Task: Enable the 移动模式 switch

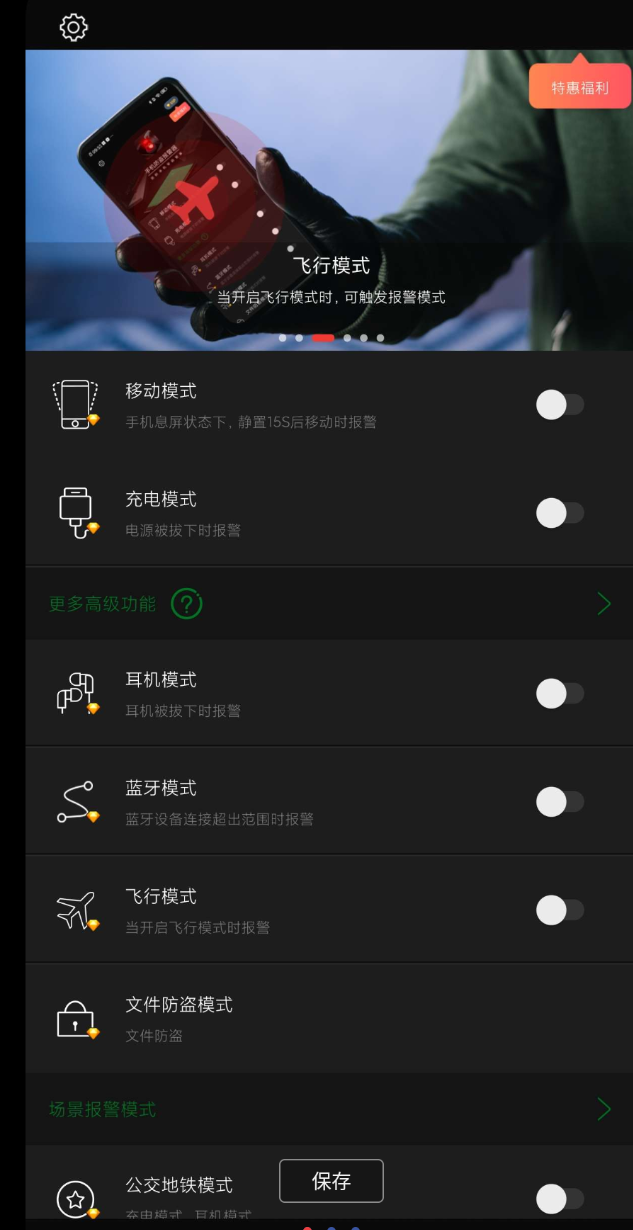Action: coord(559,405)
